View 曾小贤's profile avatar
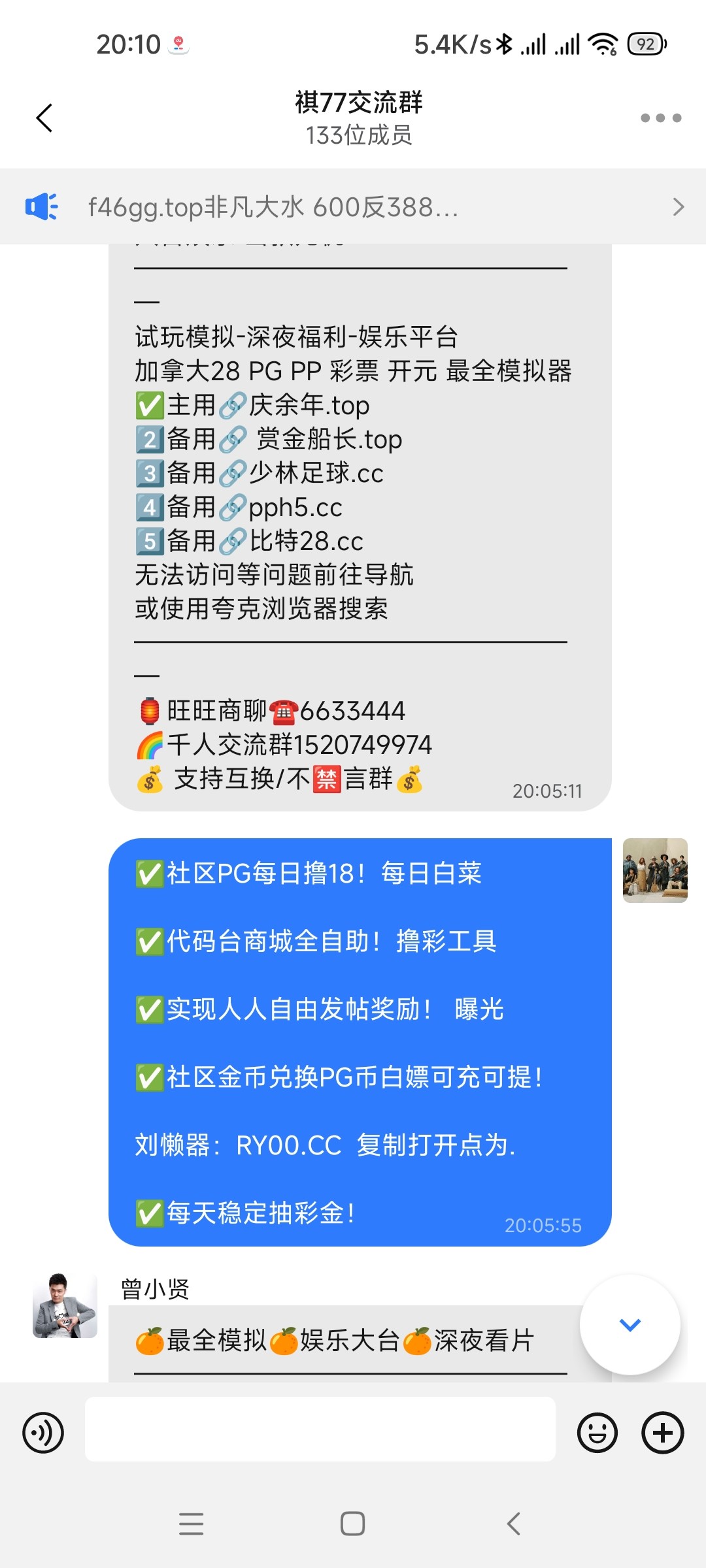Image resolution: width=706 pixels, height=1568 pixels. pos(65,1305)
